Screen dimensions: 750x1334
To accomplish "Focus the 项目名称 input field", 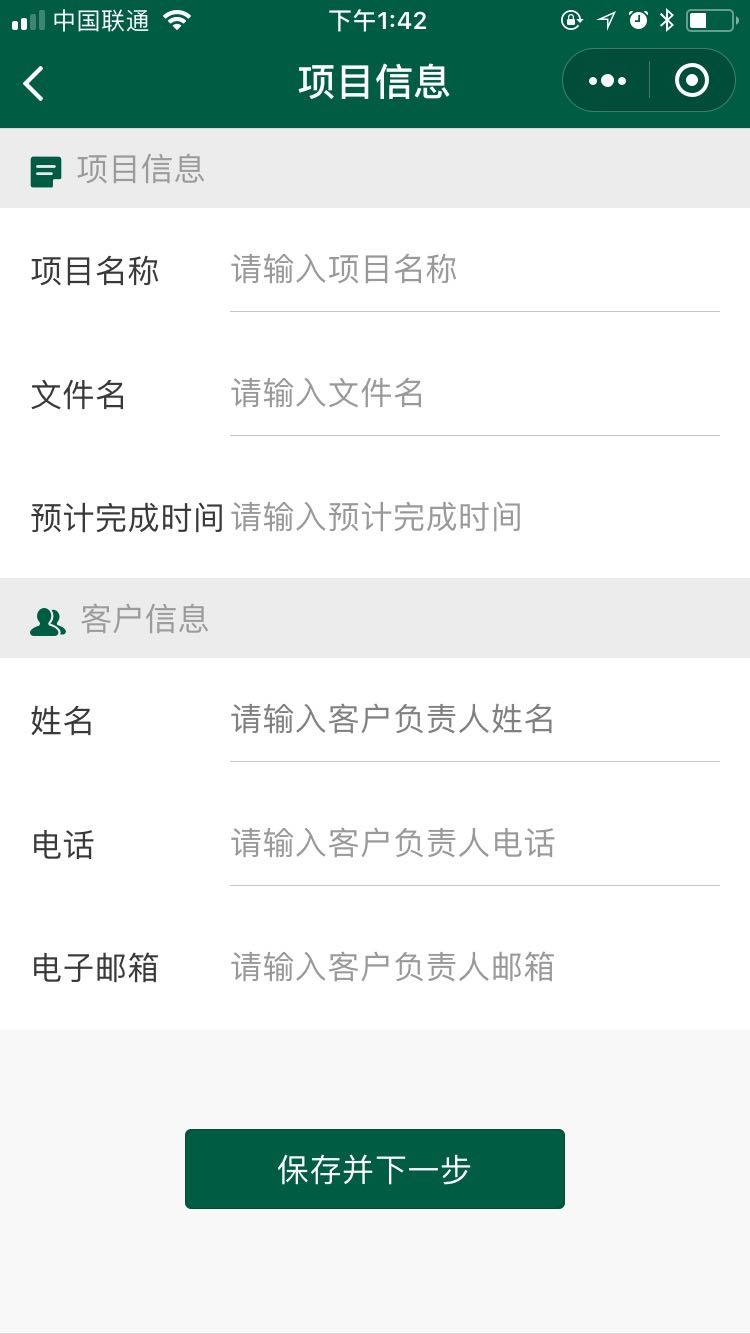I will (475, 270).
